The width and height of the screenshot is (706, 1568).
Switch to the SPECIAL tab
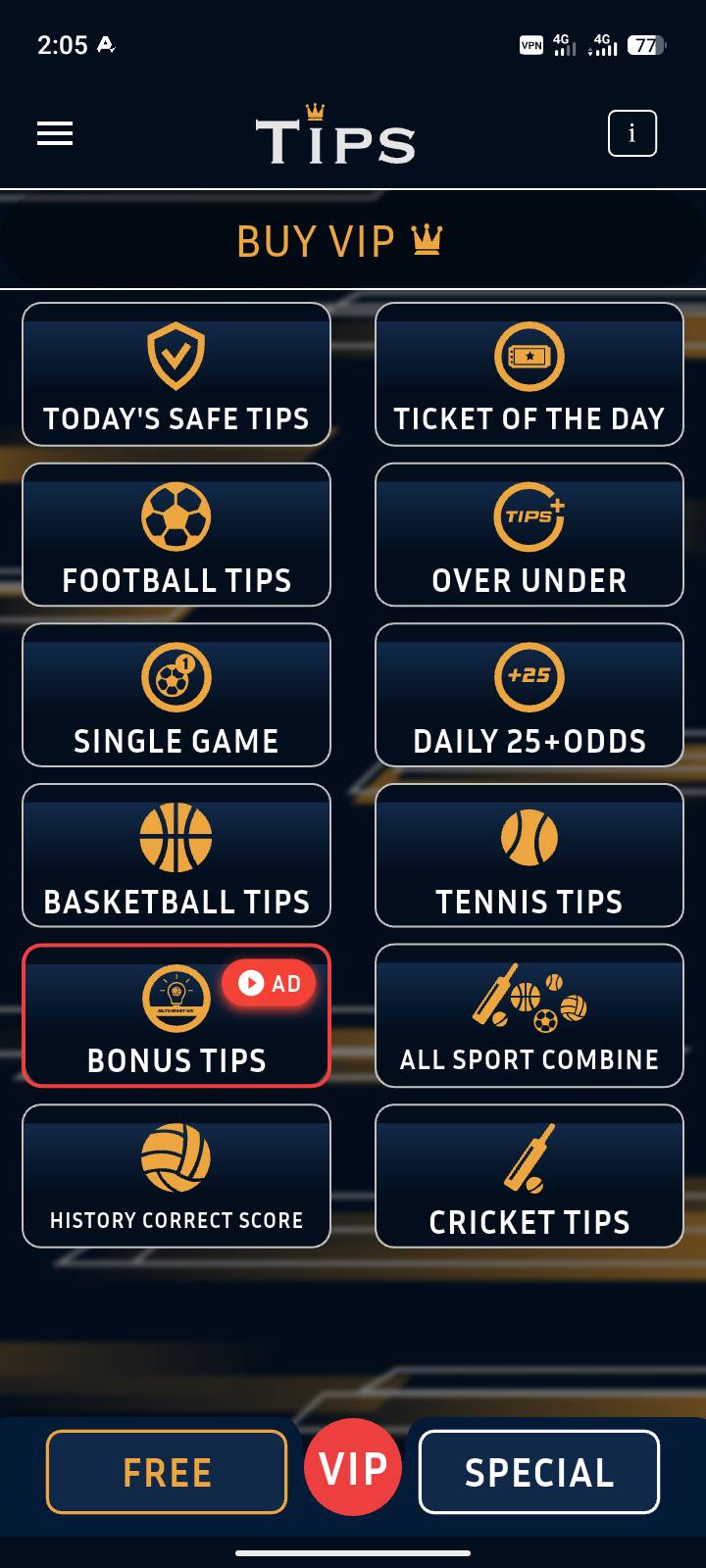(539, 1472)
